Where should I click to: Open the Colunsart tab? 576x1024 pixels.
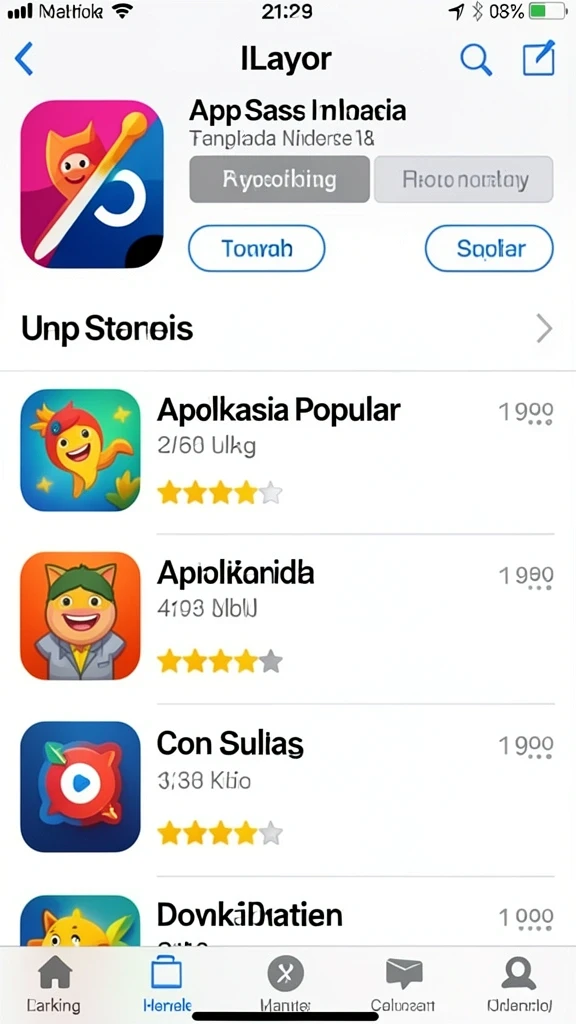[x=403, y=984]
